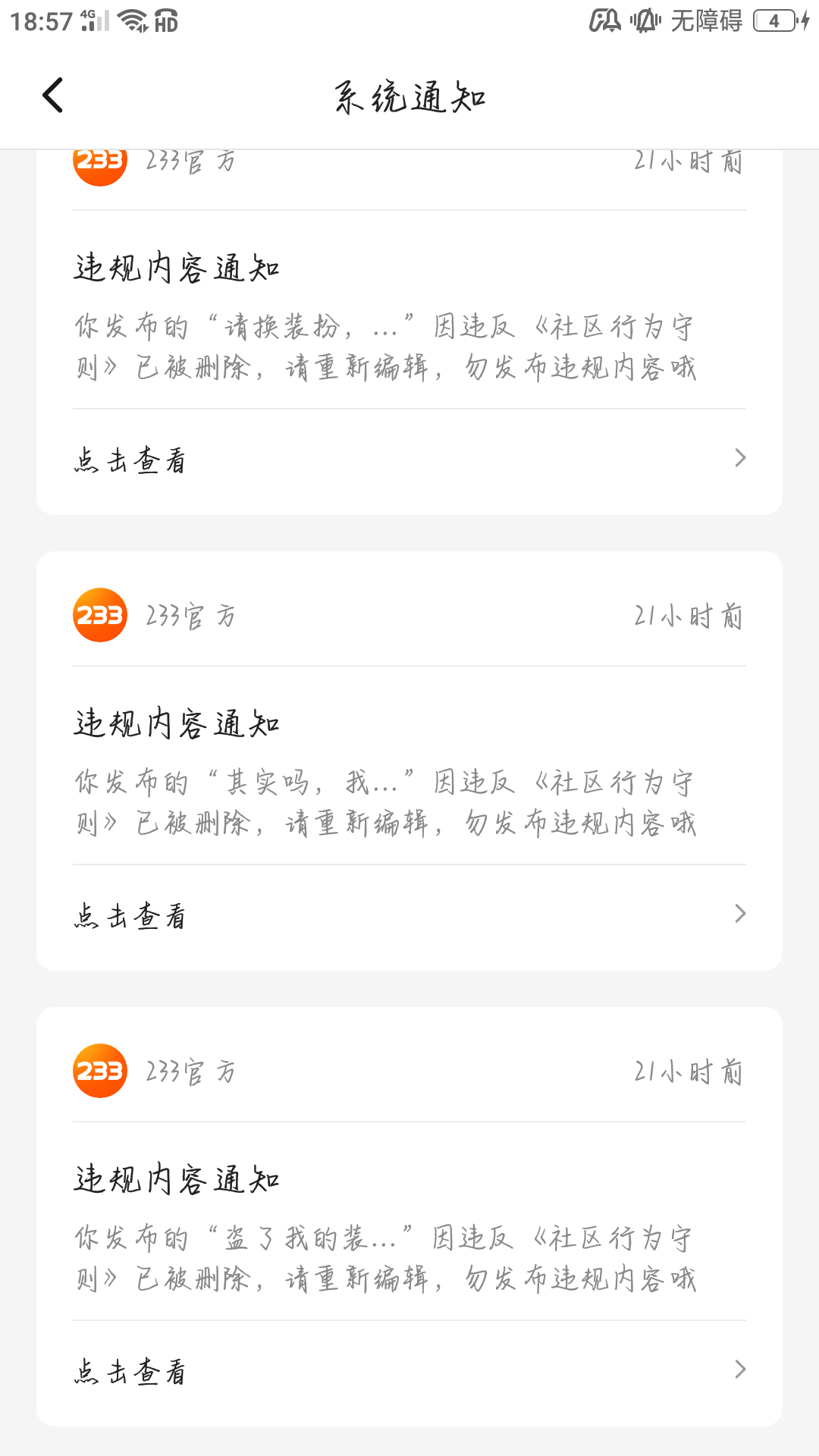Open 点击查看 for the "请换装扮" violation notice
The width and height of the screenshot is (819, 1456).
409,460
